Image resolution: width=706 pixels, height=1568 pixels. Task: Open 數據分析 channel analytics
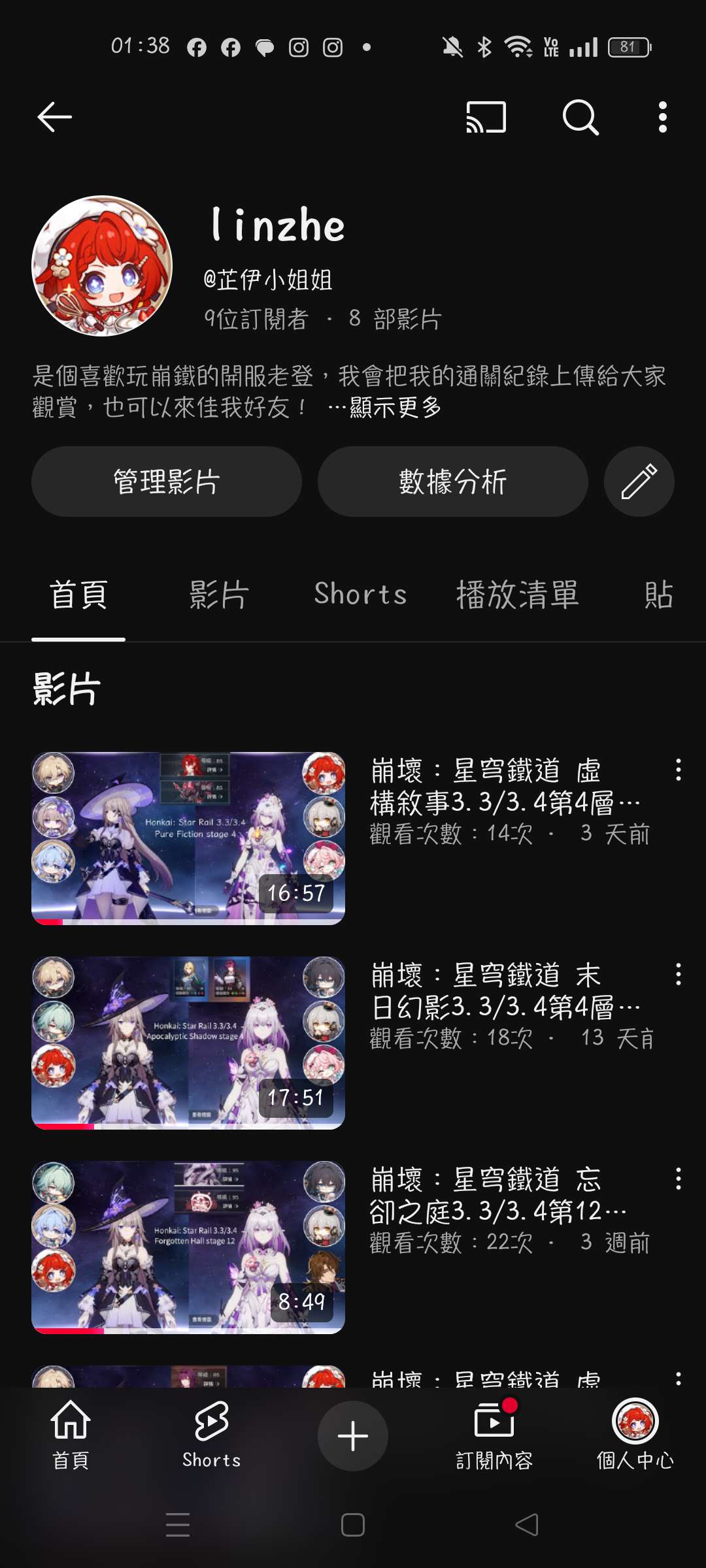(x=452, y=482)
